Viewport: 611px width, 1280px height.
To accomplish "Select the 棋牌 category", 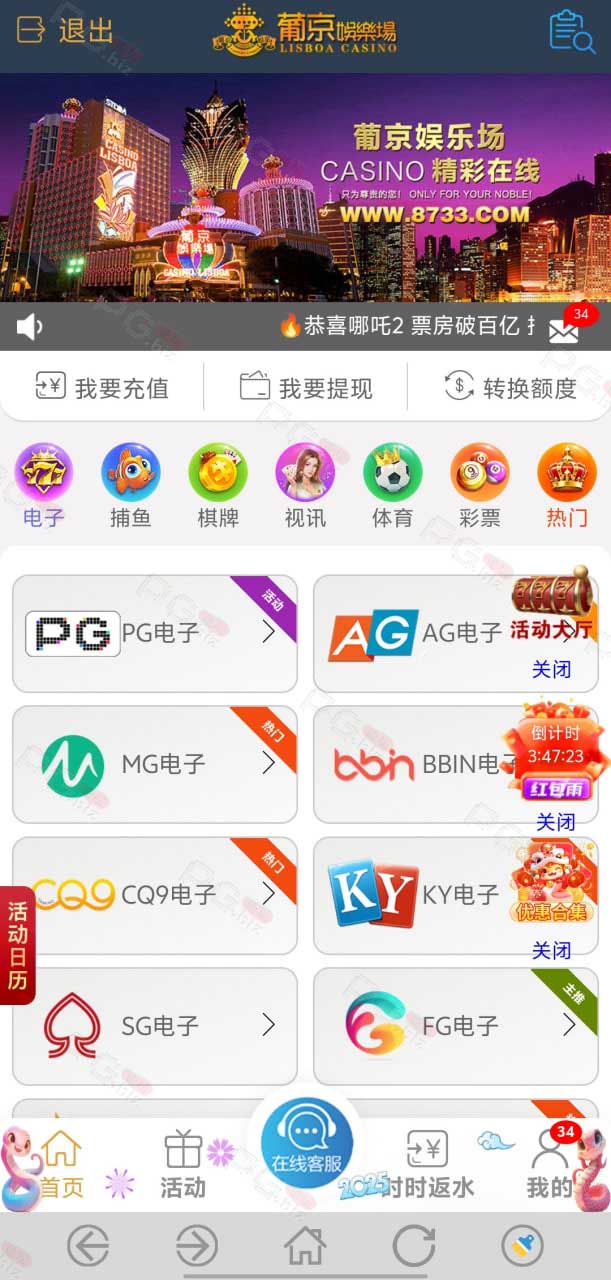I will (x=218, y=486).
